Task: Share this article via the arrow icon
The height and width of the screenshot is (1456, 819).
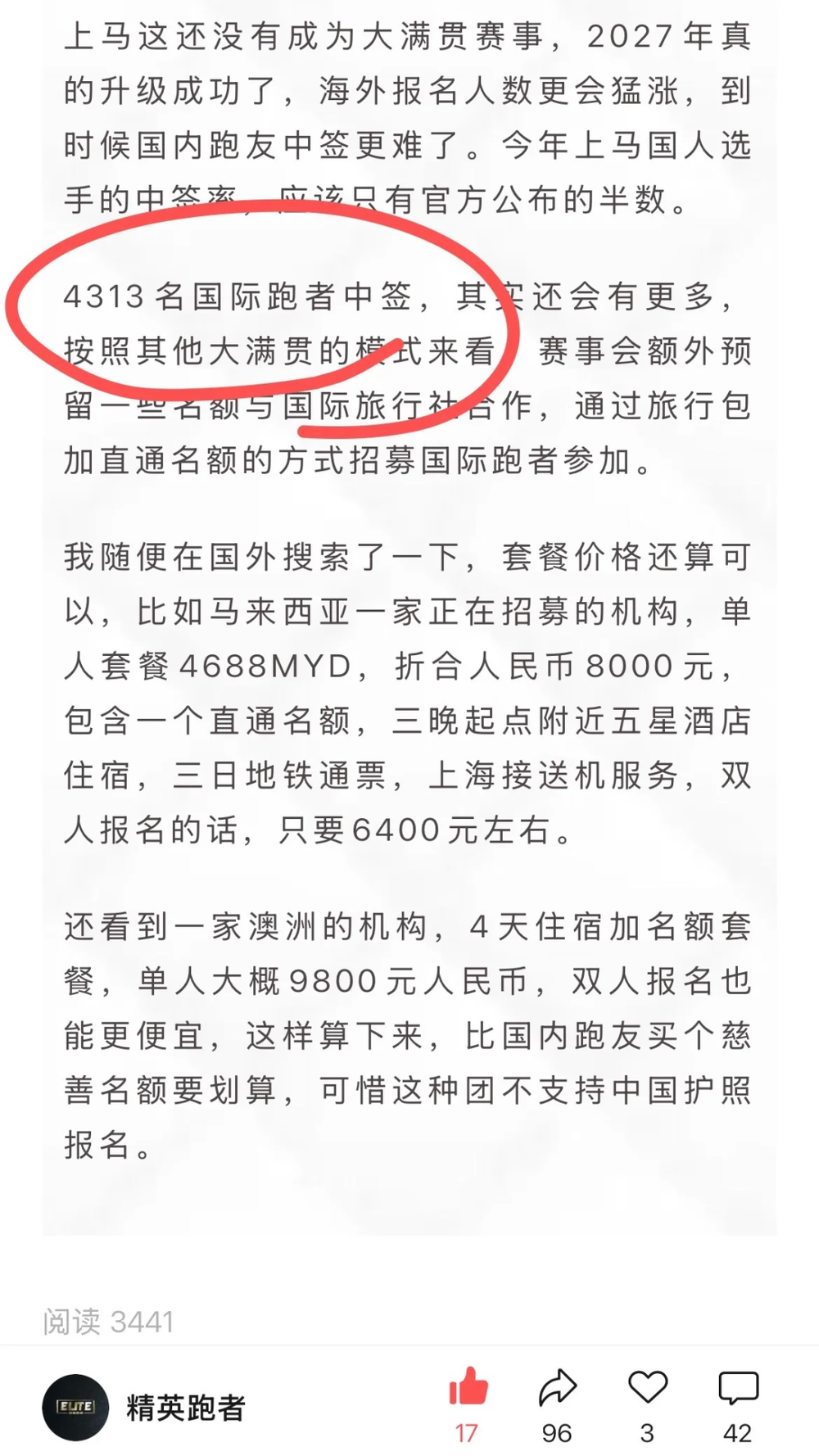Action: 557,1388
